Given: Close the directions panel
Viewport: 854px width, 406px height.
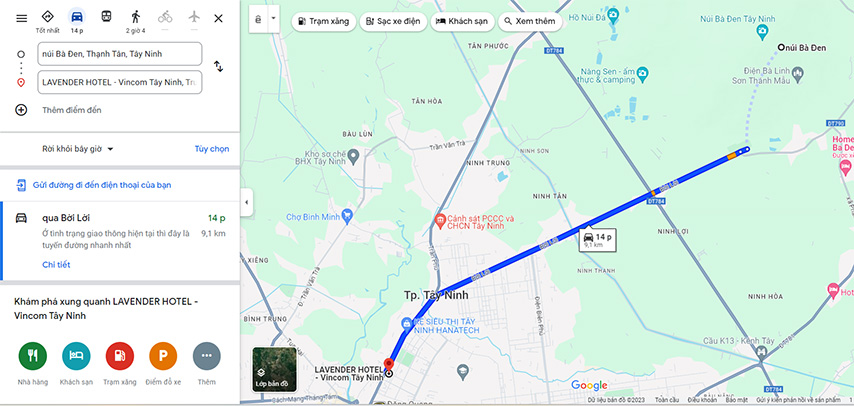Looking at the screenshot, I should [219, 18].
